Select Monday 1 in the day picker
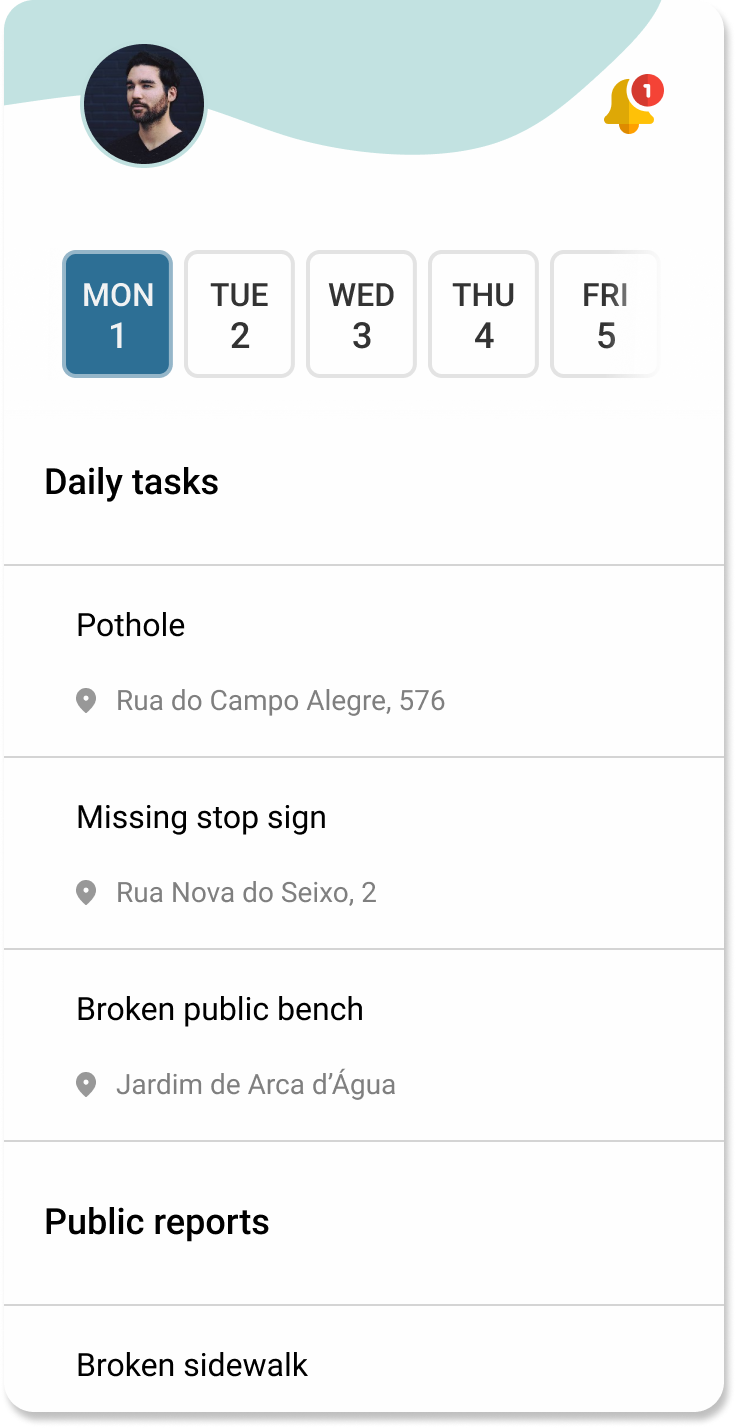The height and width of the screenshot is (1428, 736). coord(118,314)
